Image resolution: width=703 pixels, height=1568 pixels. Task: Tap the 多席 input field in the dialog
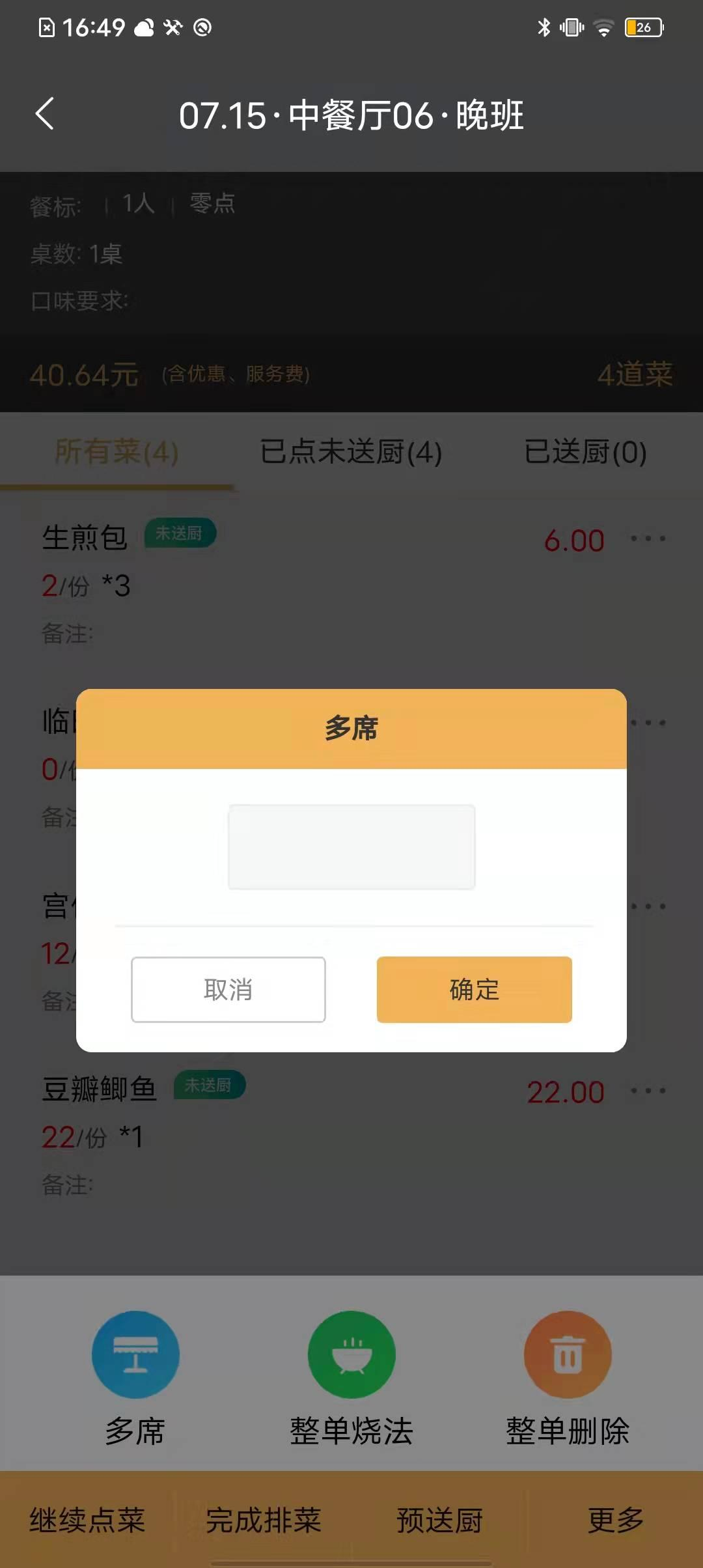[x=351, y=847]
